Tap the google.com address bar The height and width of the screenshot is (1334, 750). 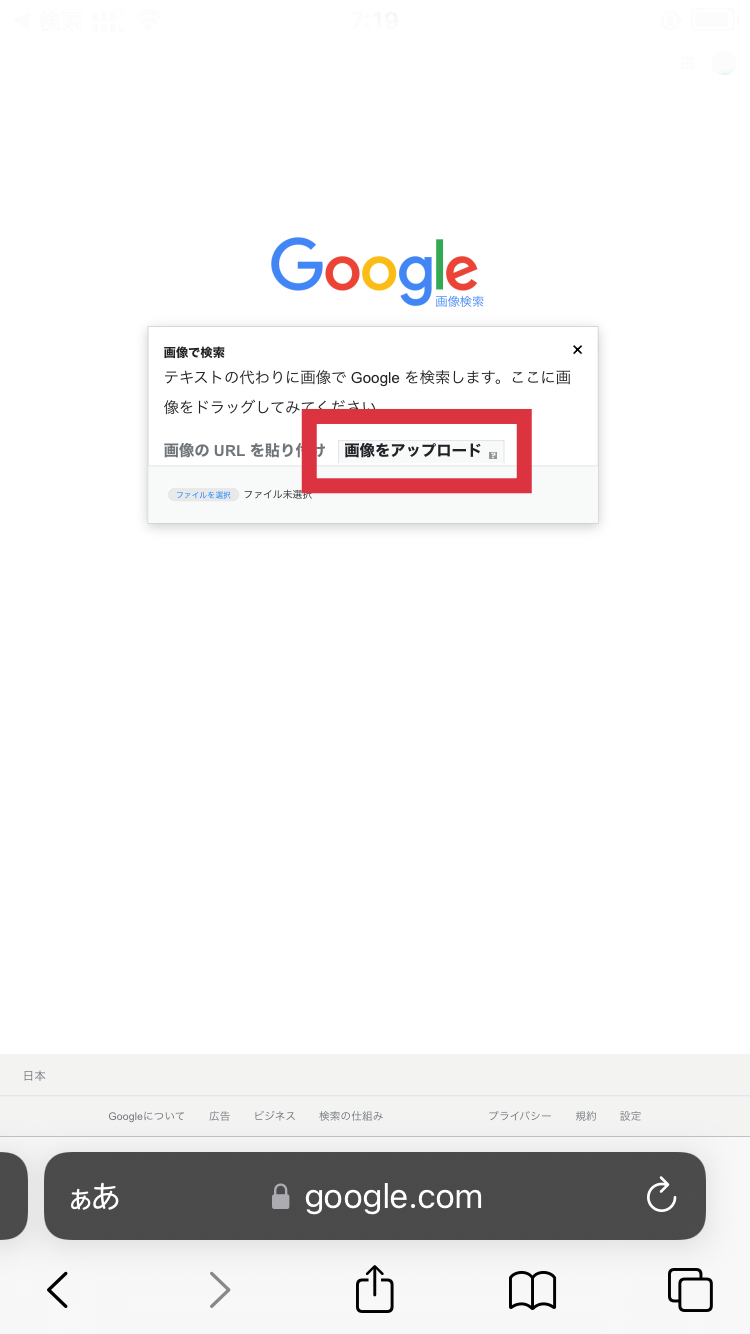click(392, 1197)
